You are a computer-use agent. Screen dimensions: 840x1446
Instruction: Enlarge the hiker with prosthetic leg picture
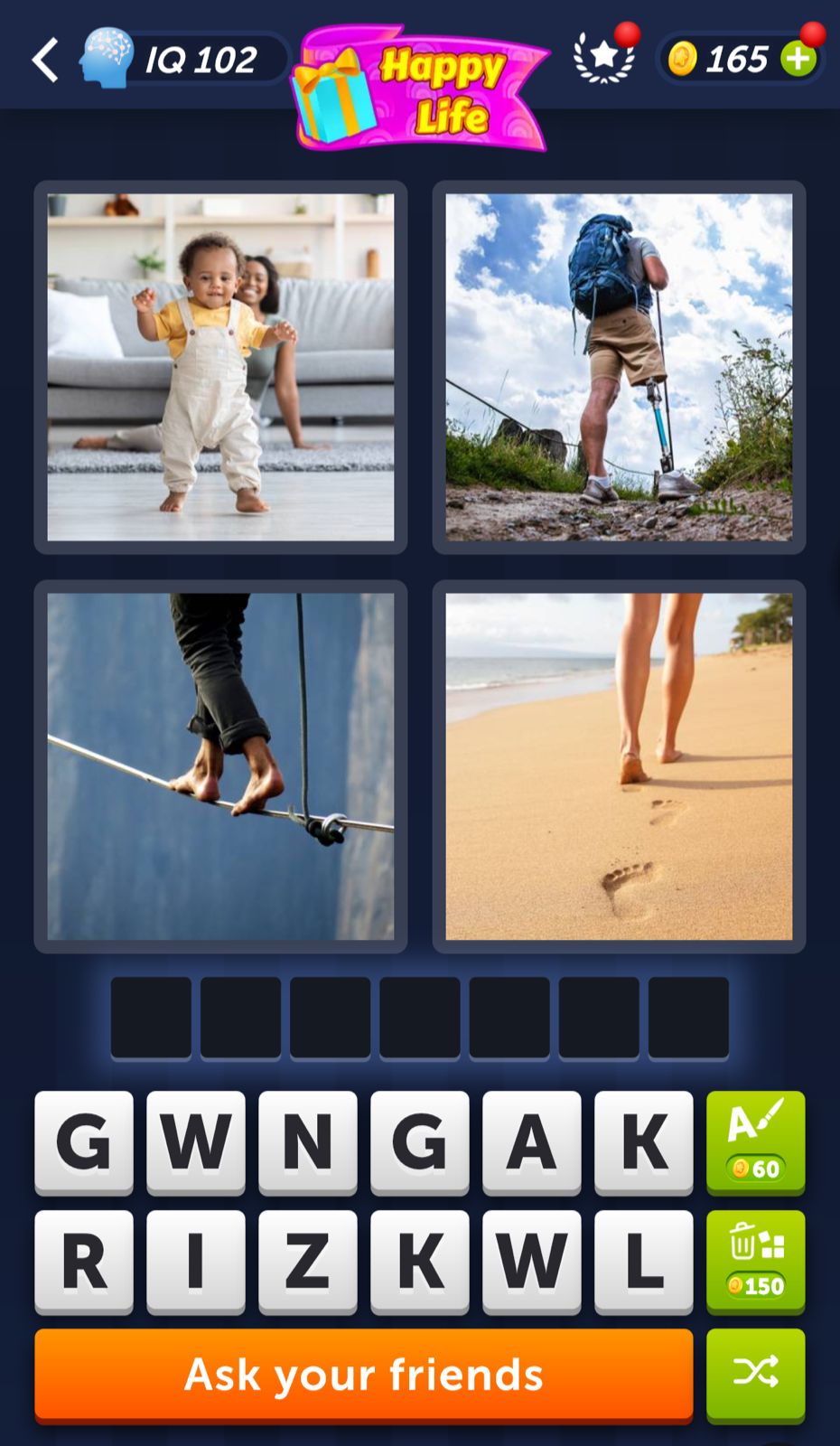click(x=619, y=367)
